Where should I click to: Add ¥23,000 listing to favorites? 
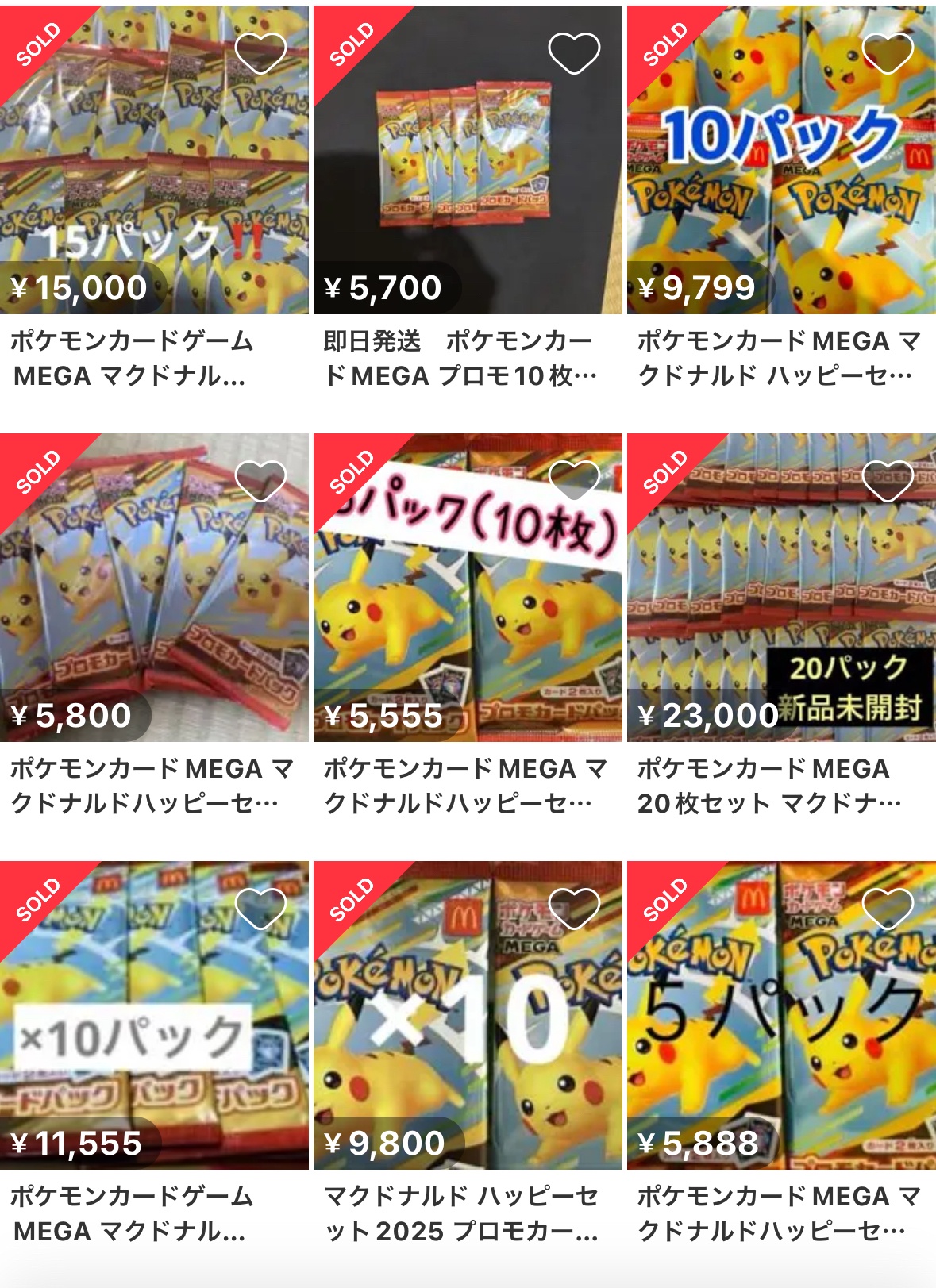[888, 481]
